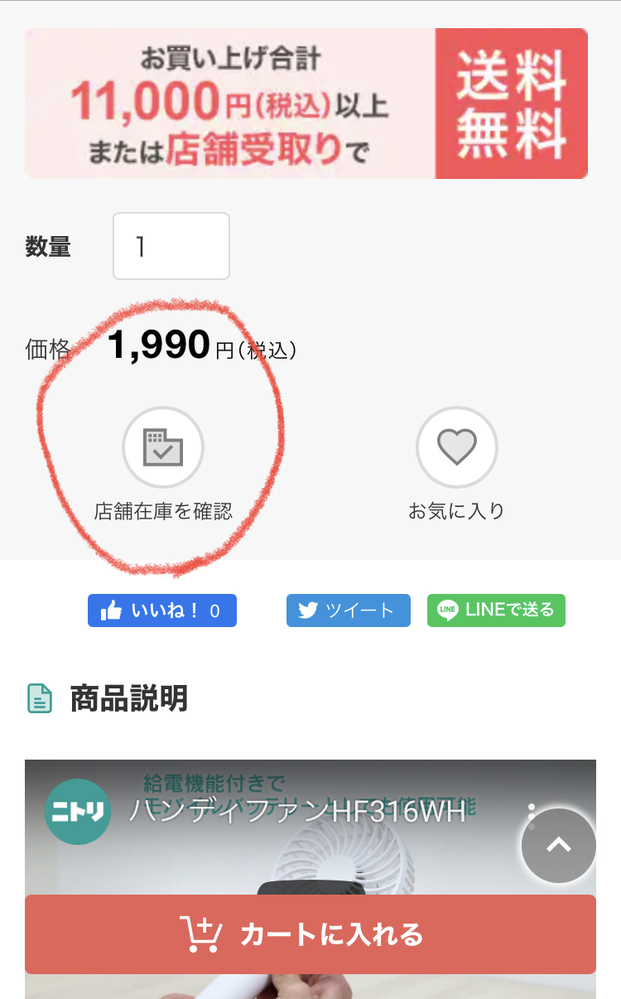Send product via LINE
This screenshot has width=621, height=999.
[x=496, y=610]
